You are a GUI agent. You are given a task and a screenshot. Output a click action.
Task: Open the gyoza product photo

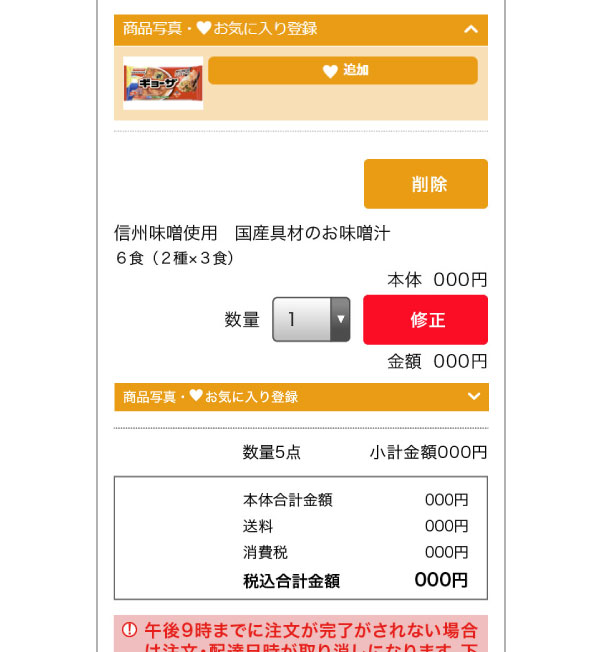[163, 83]
